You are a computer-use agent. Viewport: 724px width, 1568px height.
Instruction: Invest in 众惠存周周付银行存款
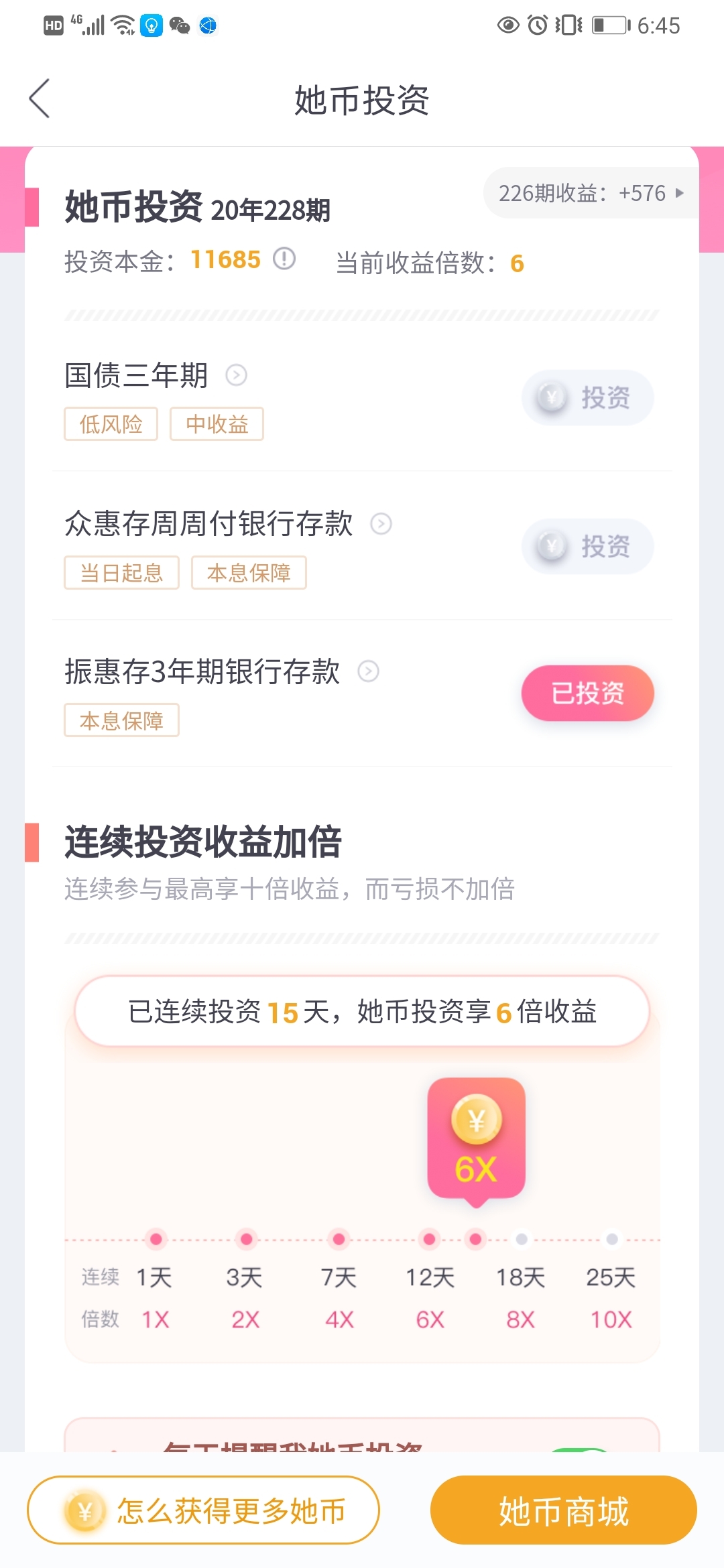(588, 546)
